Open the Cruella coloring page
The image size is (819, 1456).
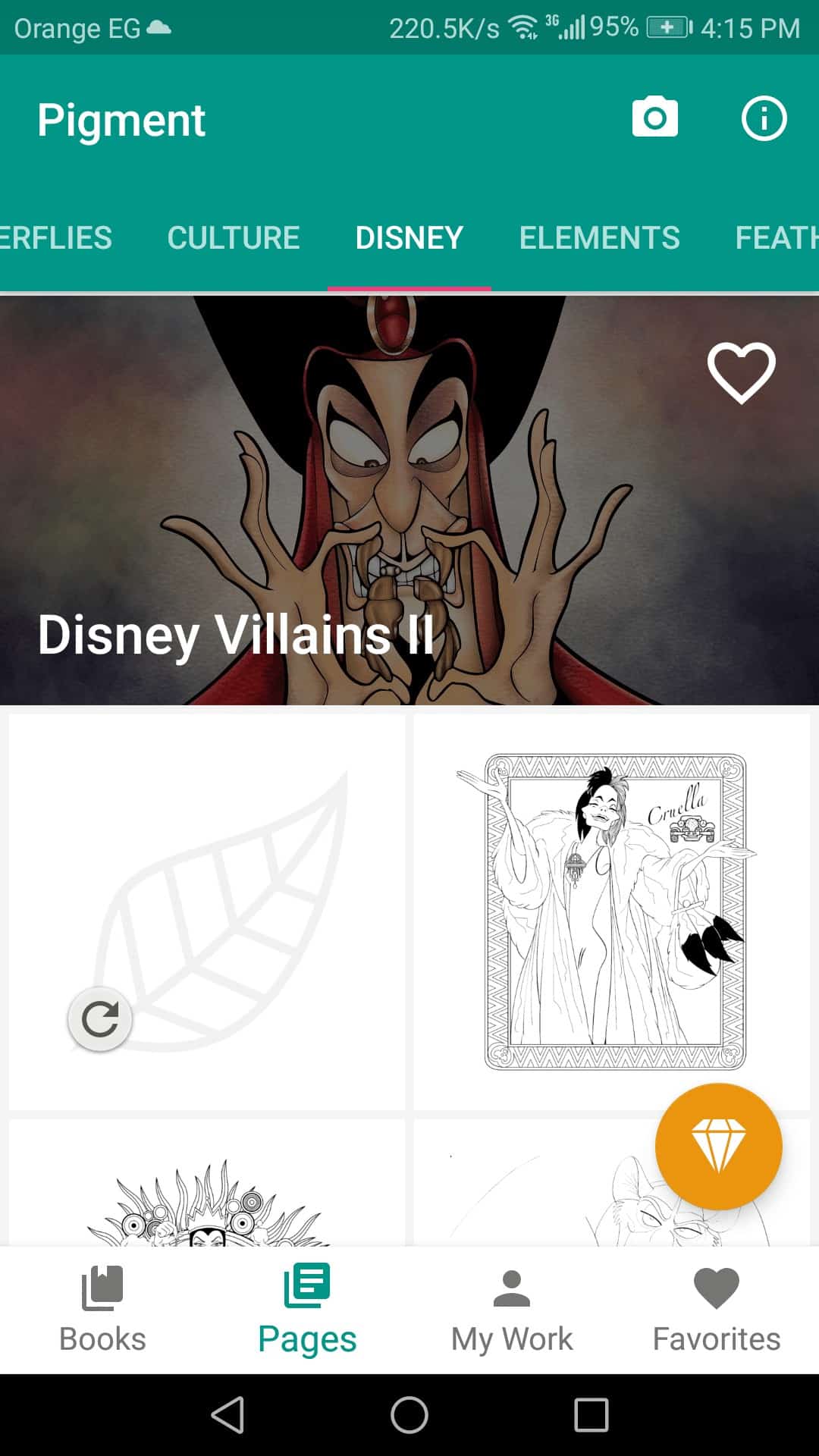[612, 912]
